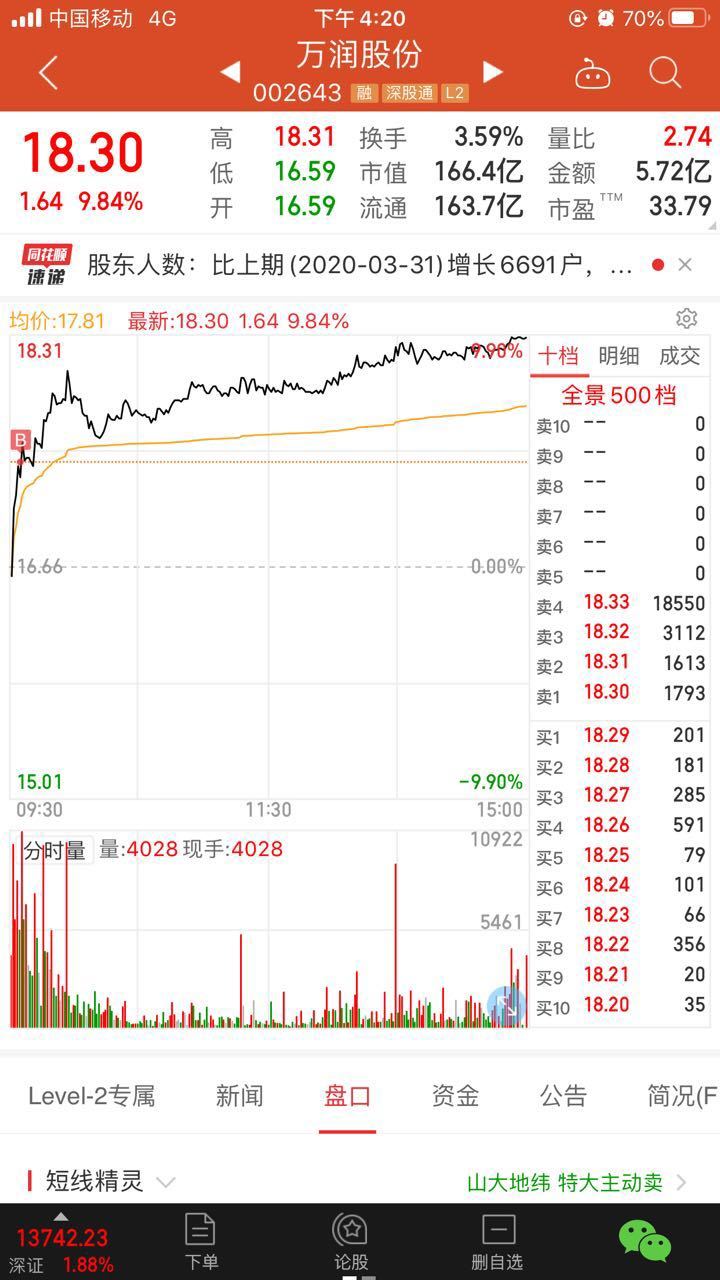This screenshot has width=720, height=1280.
Task: Switch to the 成交 tab
Action: click(x=679, y=356)
